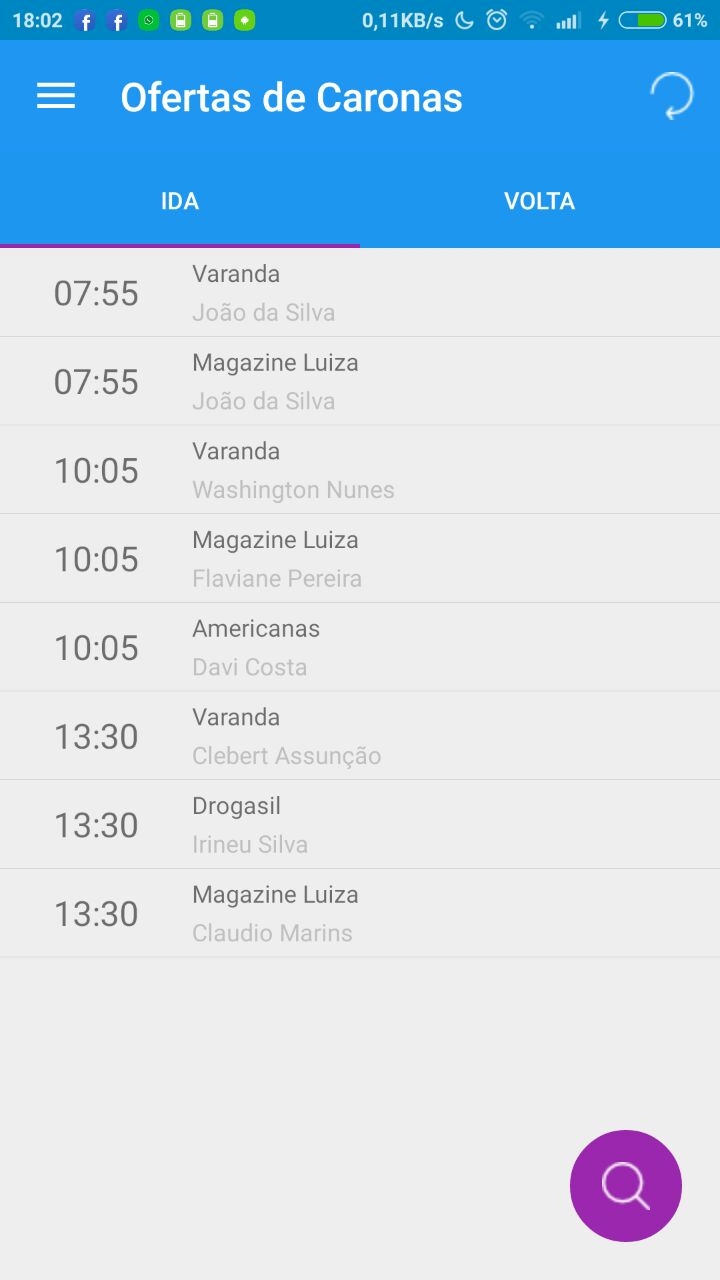Viewport: 720px width, 1280px height.
Task: Open the hamburger navigation menu
Action: click(56, 96)
